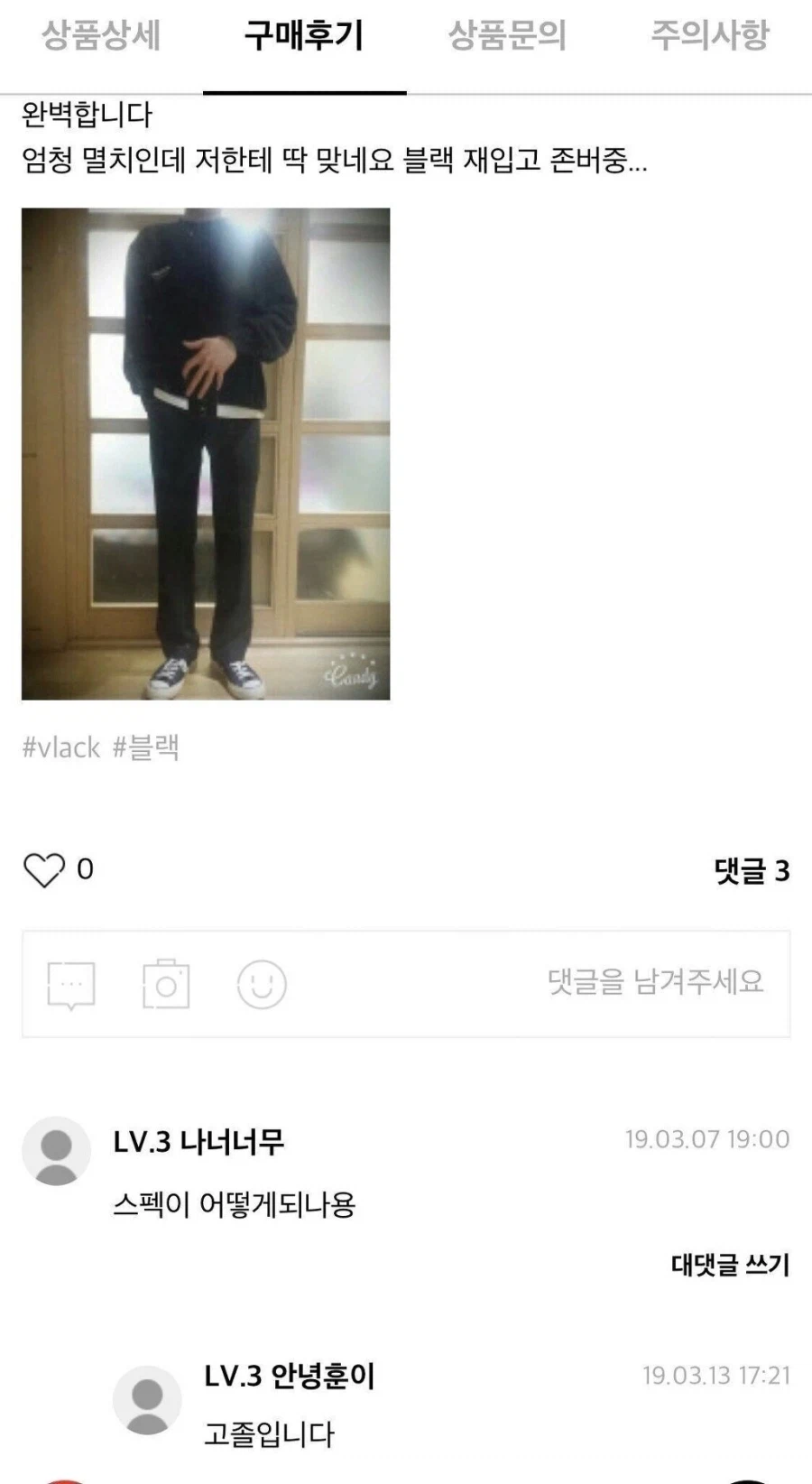The image size is (812, 1484).
Task: Select the active 구매후기 tab
Action: tap(303, 36)
